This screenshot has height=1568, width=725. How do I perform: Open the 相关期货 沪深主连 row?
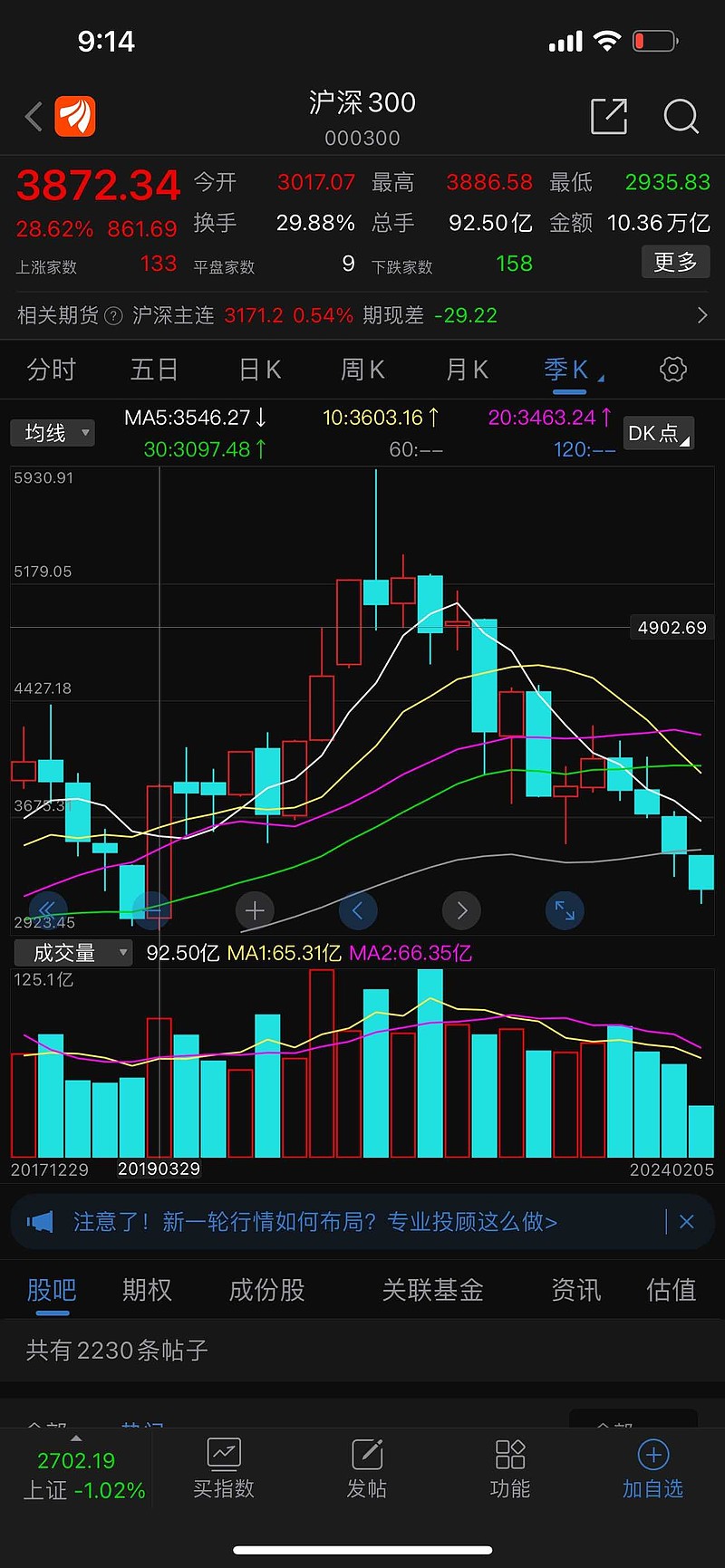[362, 315]
